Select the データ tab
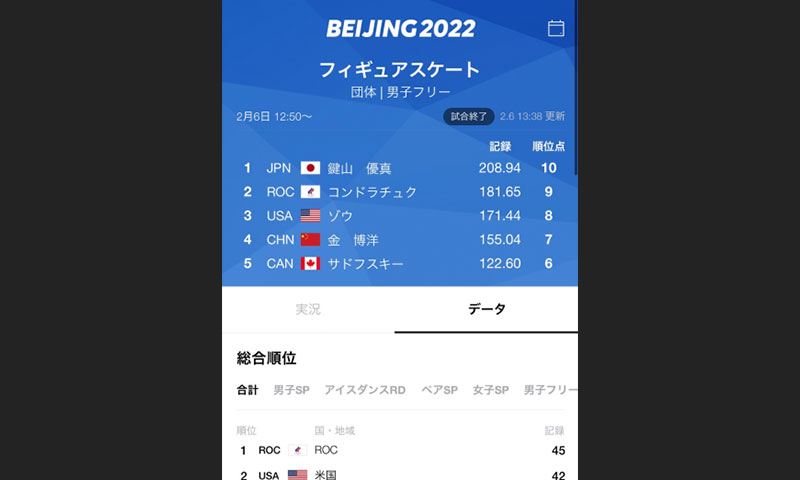This screenshot has width=800, height=480. pos(486,310)
